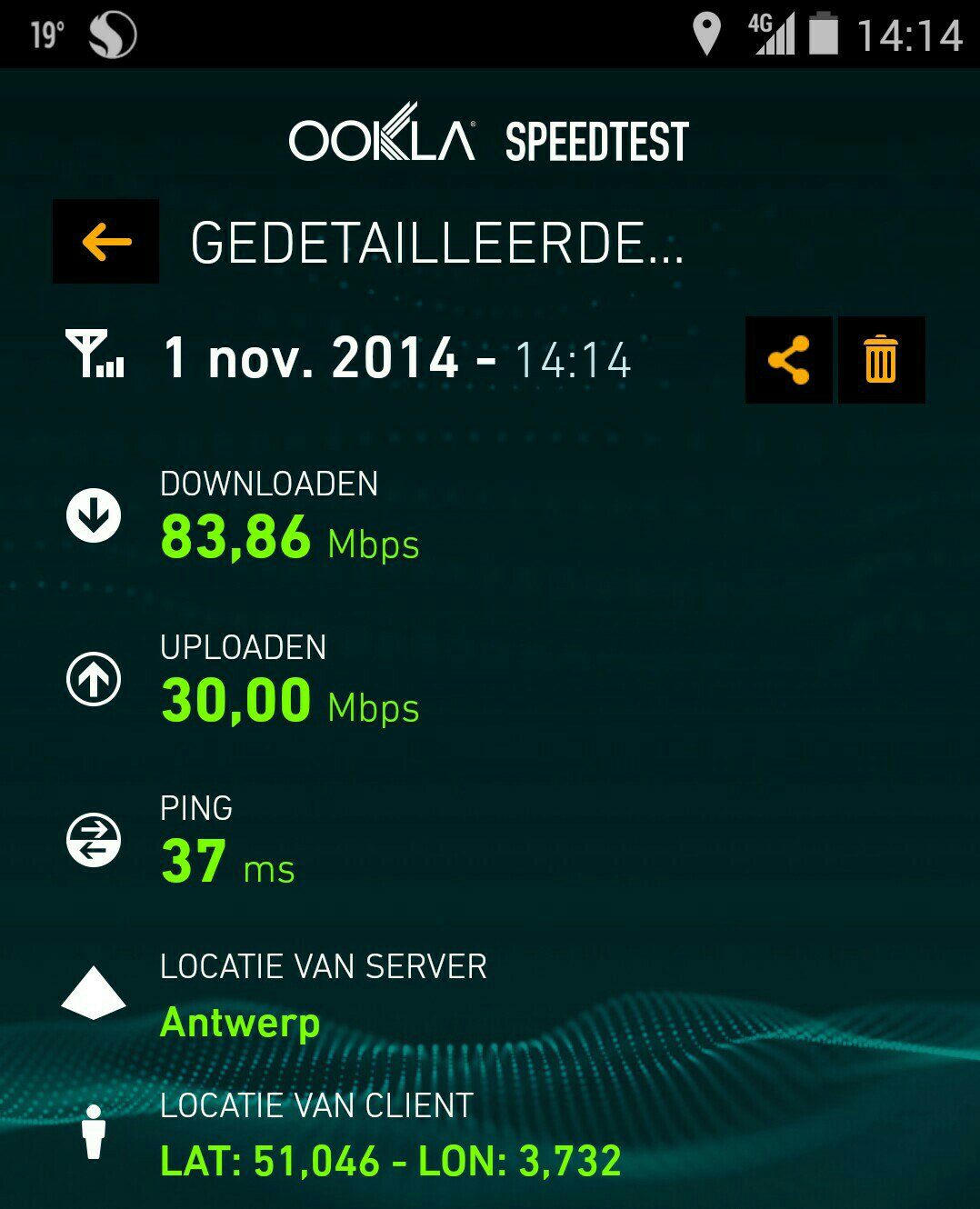Share this speed test result
This screenshot has width=980, height=1209.
coord(788,360)
